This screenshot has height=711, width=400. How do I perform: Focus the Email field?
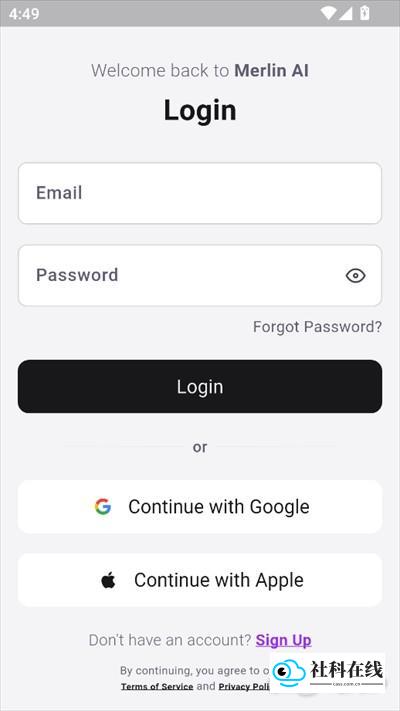200,193
